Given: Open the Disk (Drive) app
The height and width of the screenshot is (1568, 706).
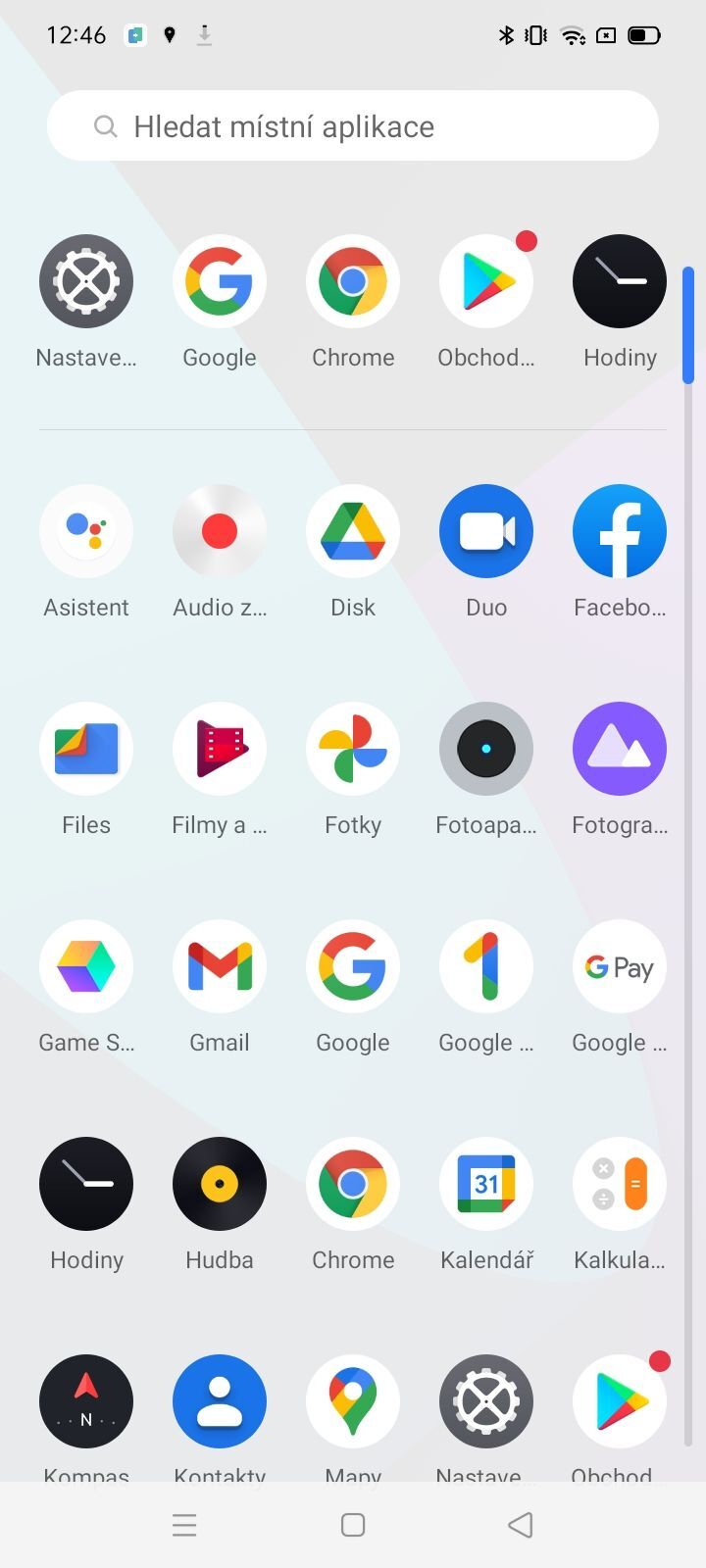Looking at the screenshot, I should tap(353, 531).
